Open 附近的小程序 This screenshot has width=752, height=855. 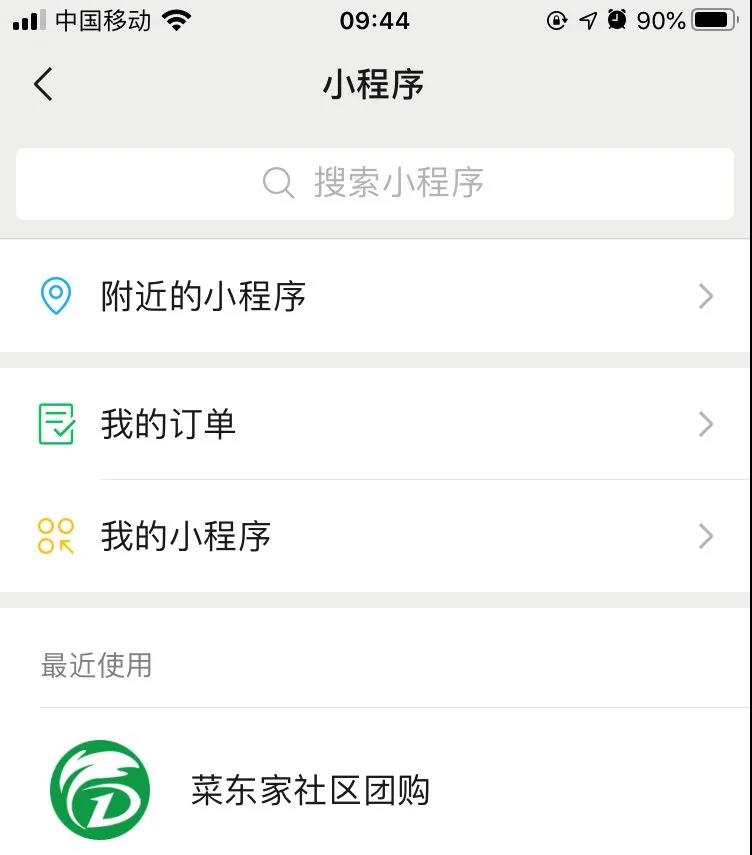[x=375, y=296]
